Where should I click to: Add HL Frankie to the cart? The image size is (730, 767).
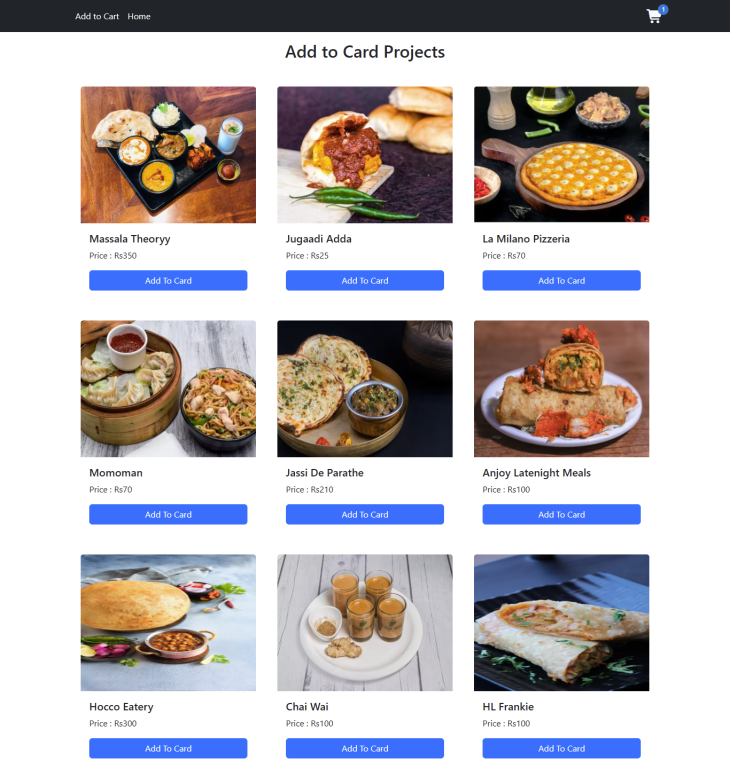561,748
